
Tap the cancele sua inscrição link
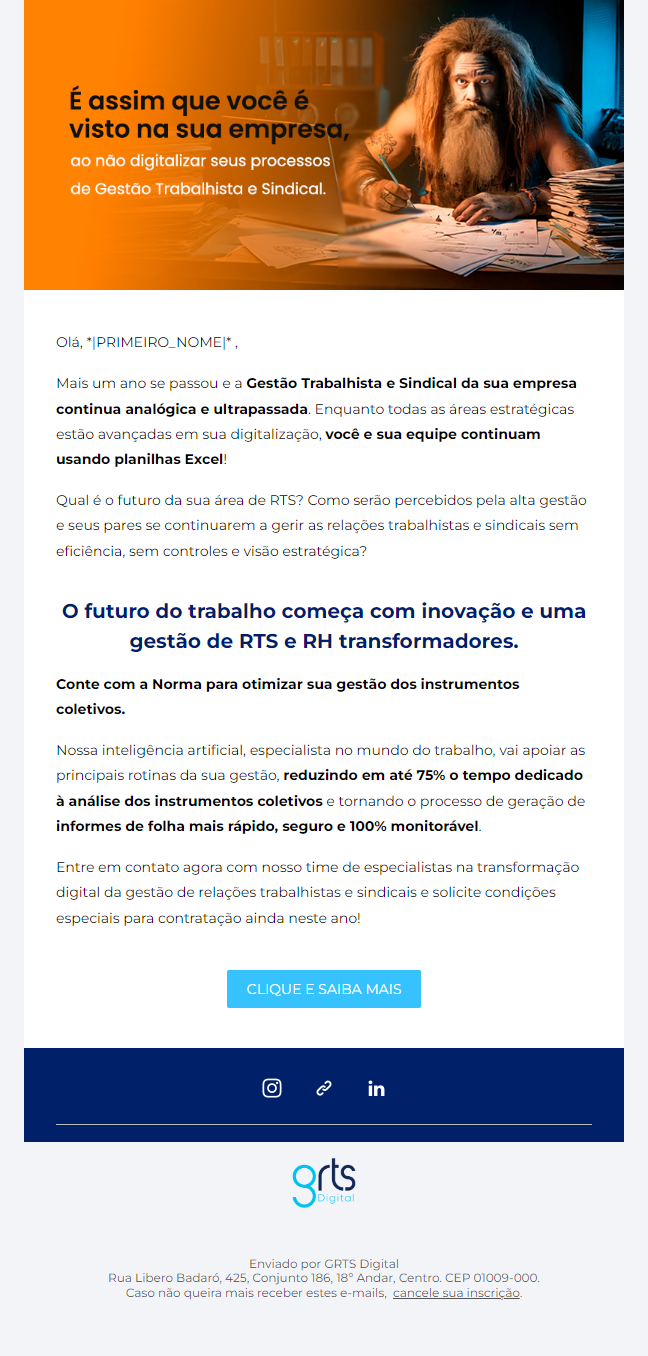pos(456,1293)
